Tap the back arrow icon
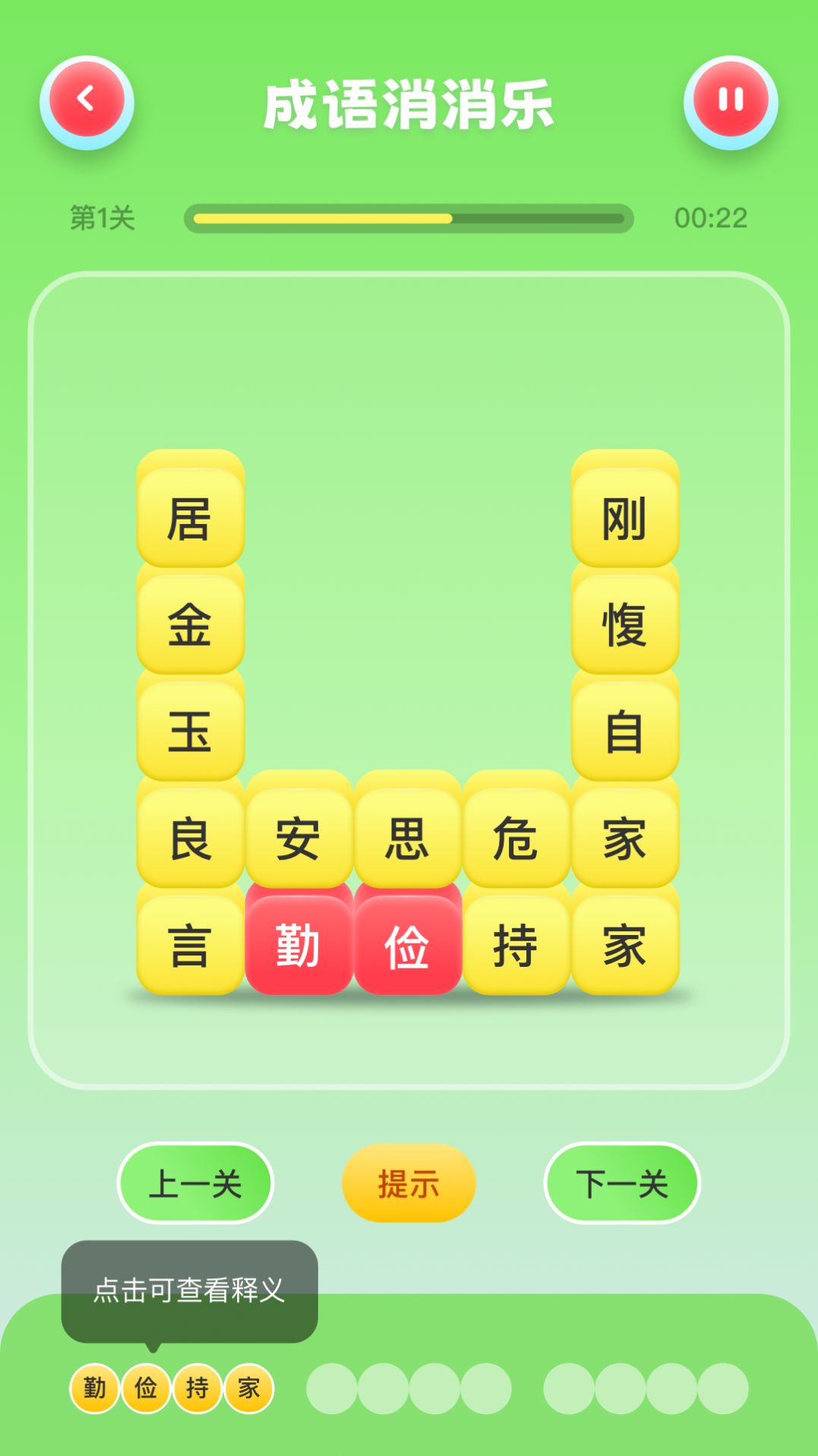The image size is (818, 1456). point(86,99)
